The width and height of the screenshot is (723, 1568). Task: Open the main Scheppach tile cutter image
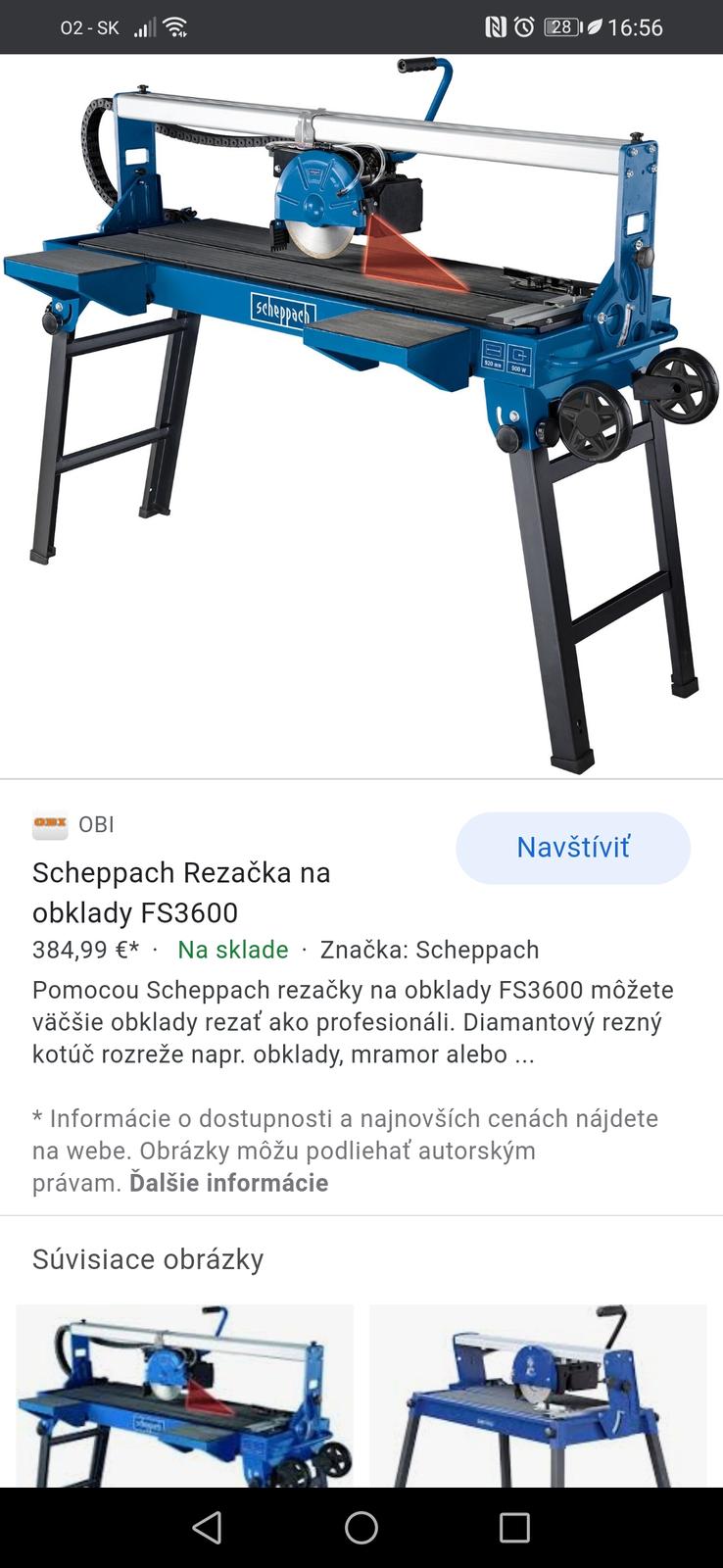click(361, 412)
